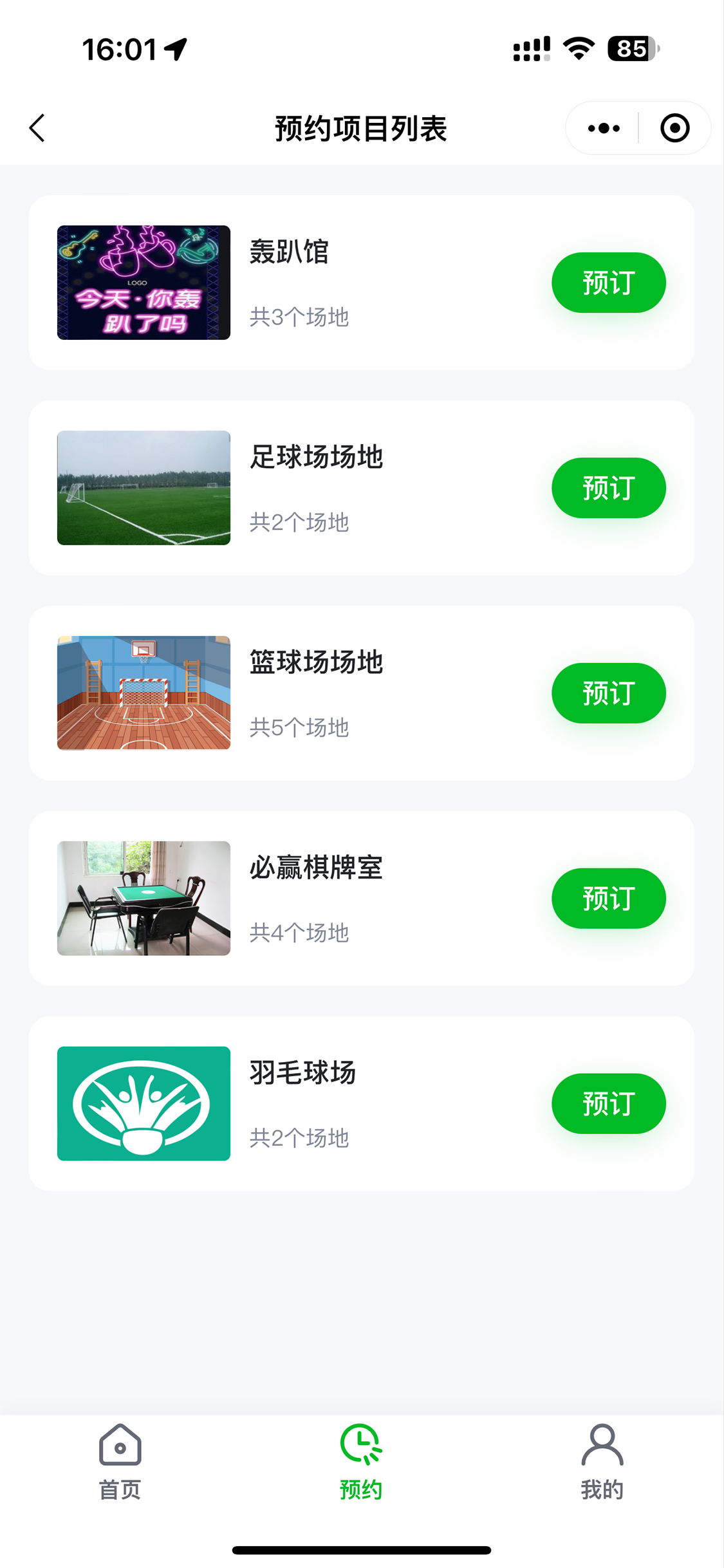Open the 羽毛球场 shuttlecock image
Viewport: 724px width, 1568px height.
click(144, 1104)
